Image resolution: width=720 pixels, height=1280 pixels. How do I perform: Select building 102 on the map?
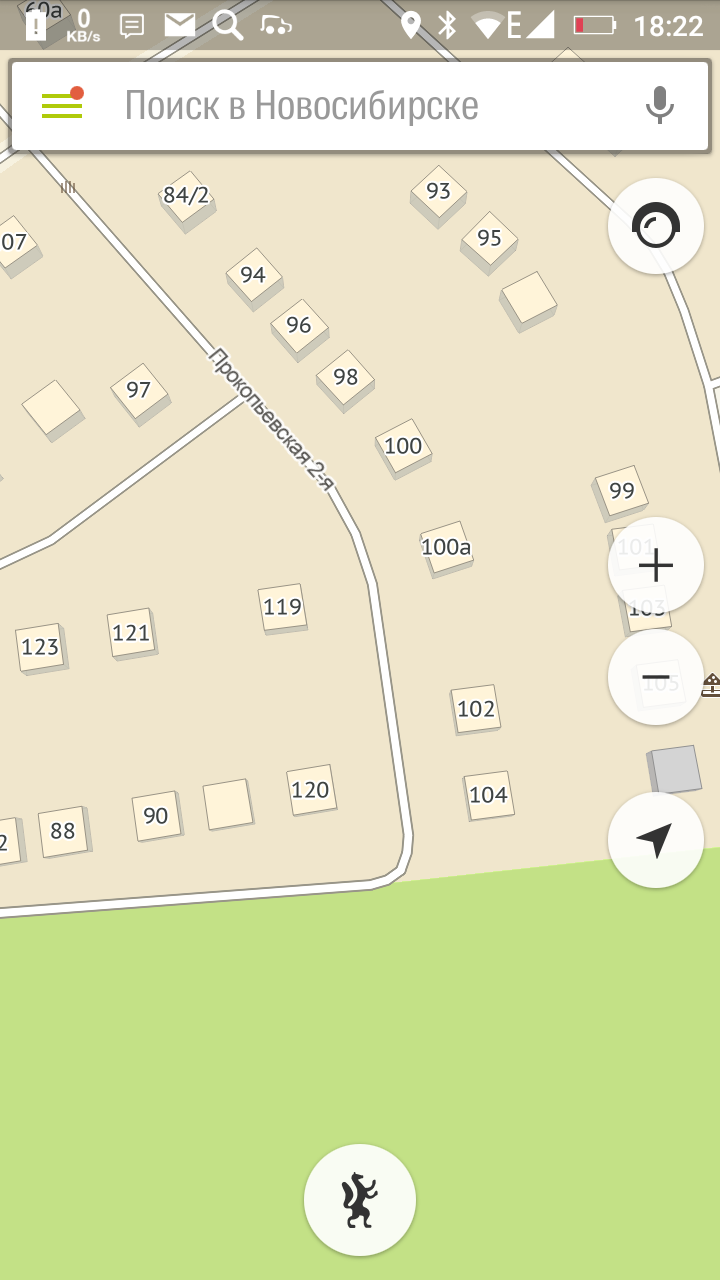coord(476,709)
